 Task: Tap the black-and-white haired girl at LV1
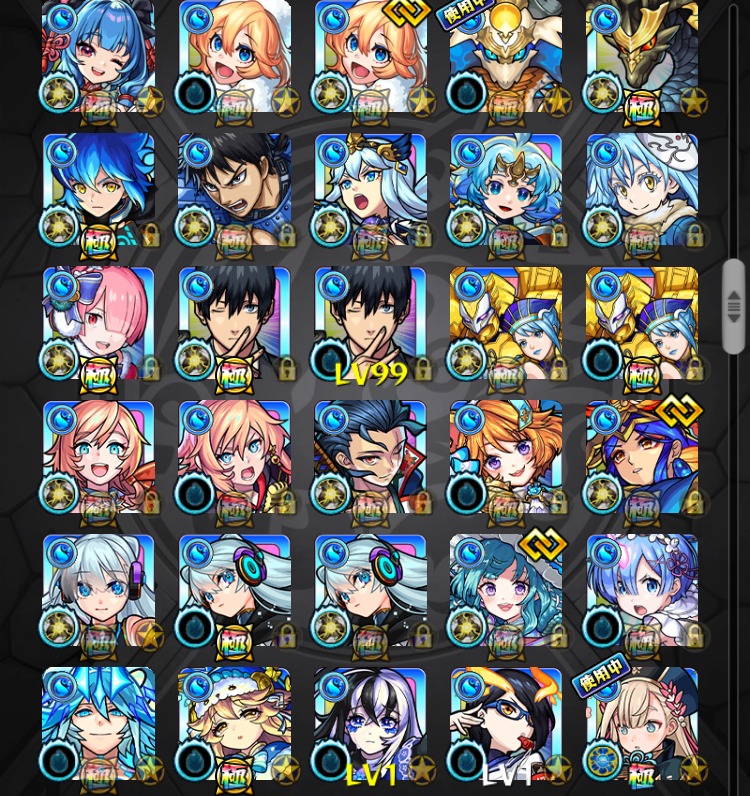370,723
